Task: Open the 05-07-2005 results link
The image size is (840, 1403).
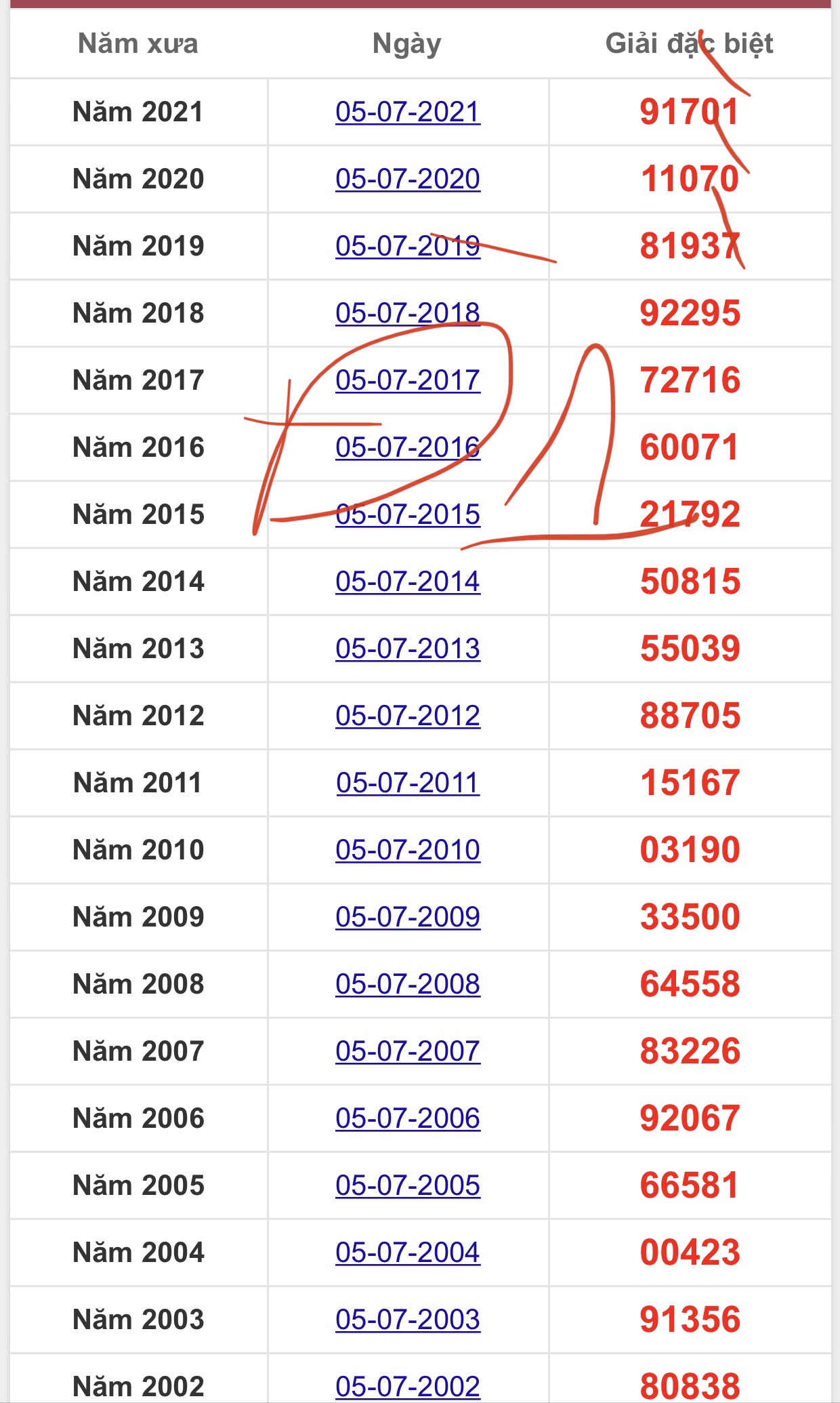Action: click(408, 1185)
